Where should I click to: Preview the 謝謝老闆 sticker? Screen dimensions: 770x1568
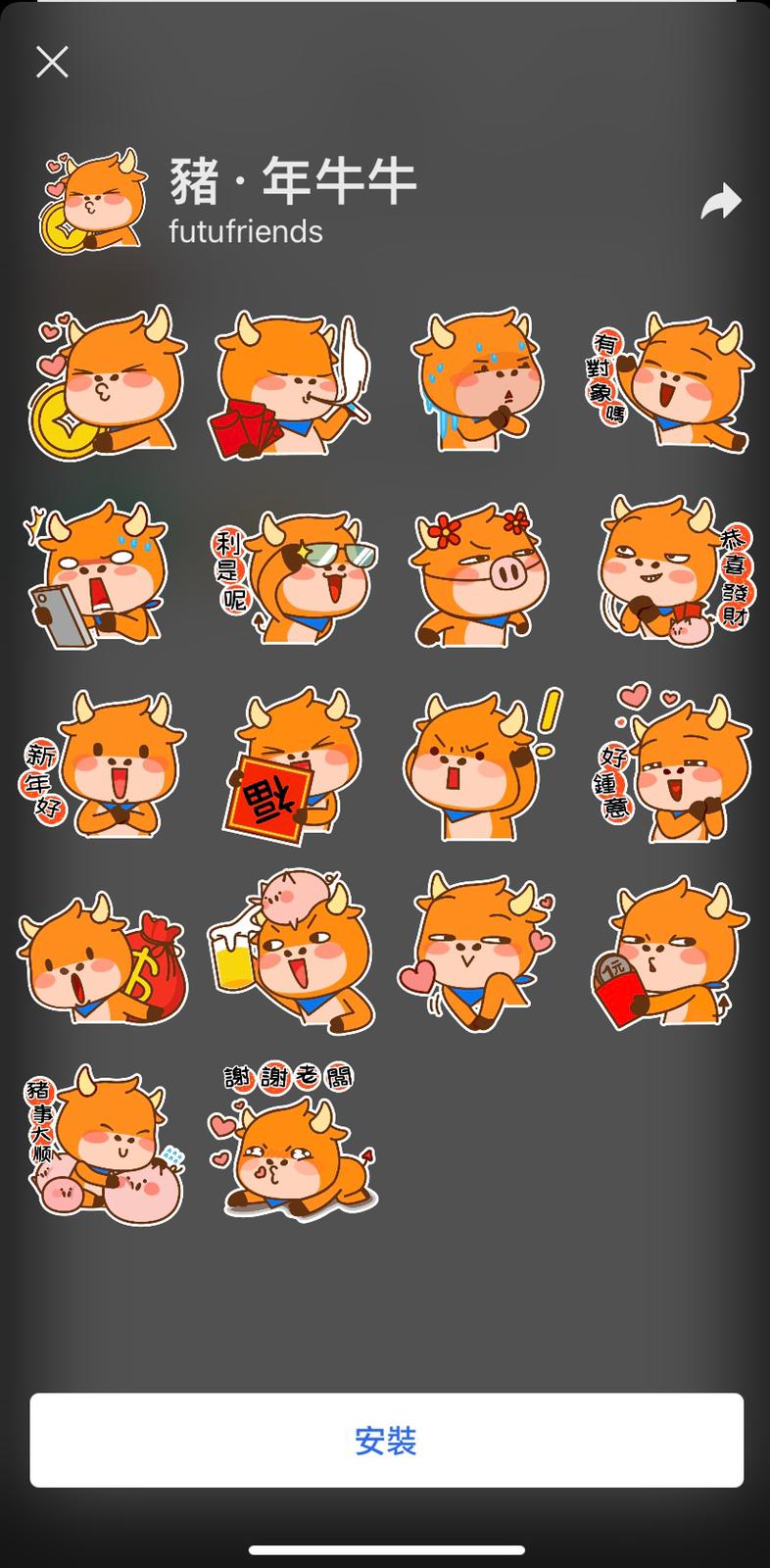point(292,1145)
